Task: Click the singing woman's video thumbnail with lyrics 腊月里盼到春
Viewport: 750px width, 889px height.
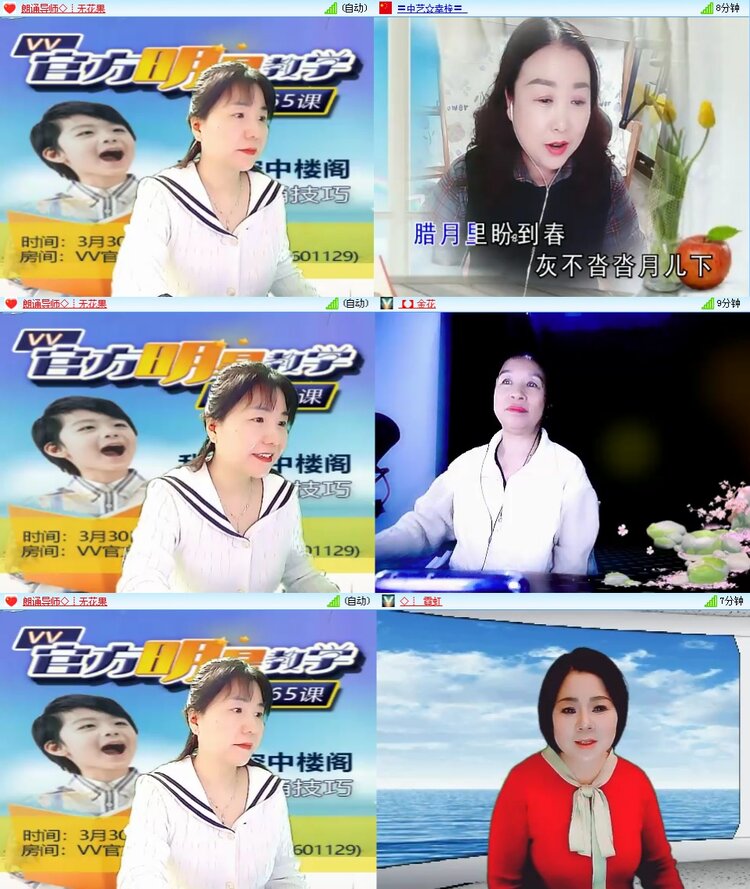Action: point(560,155)
